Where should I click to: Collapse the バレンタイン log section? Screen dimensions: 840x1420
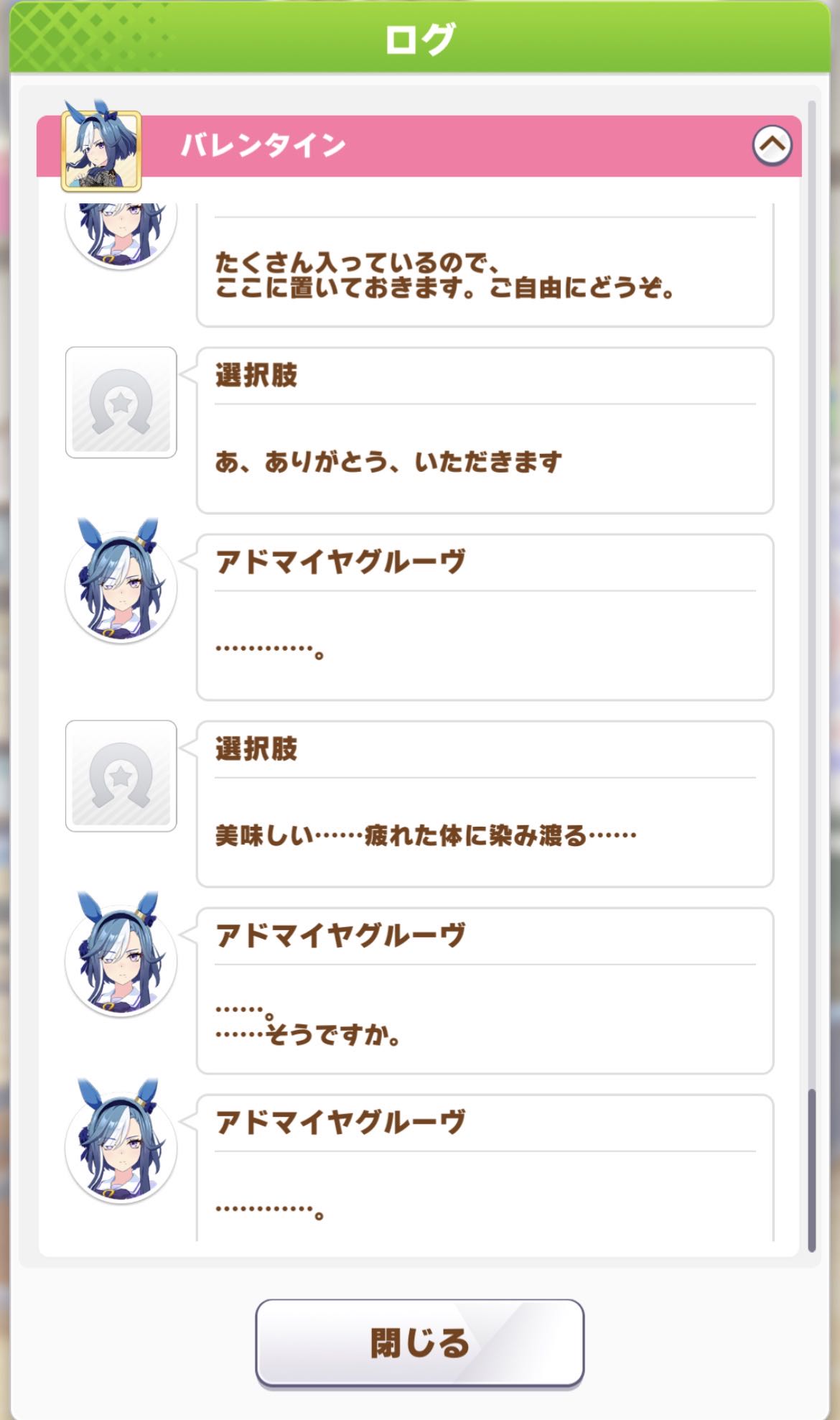[x=772, y=145]
